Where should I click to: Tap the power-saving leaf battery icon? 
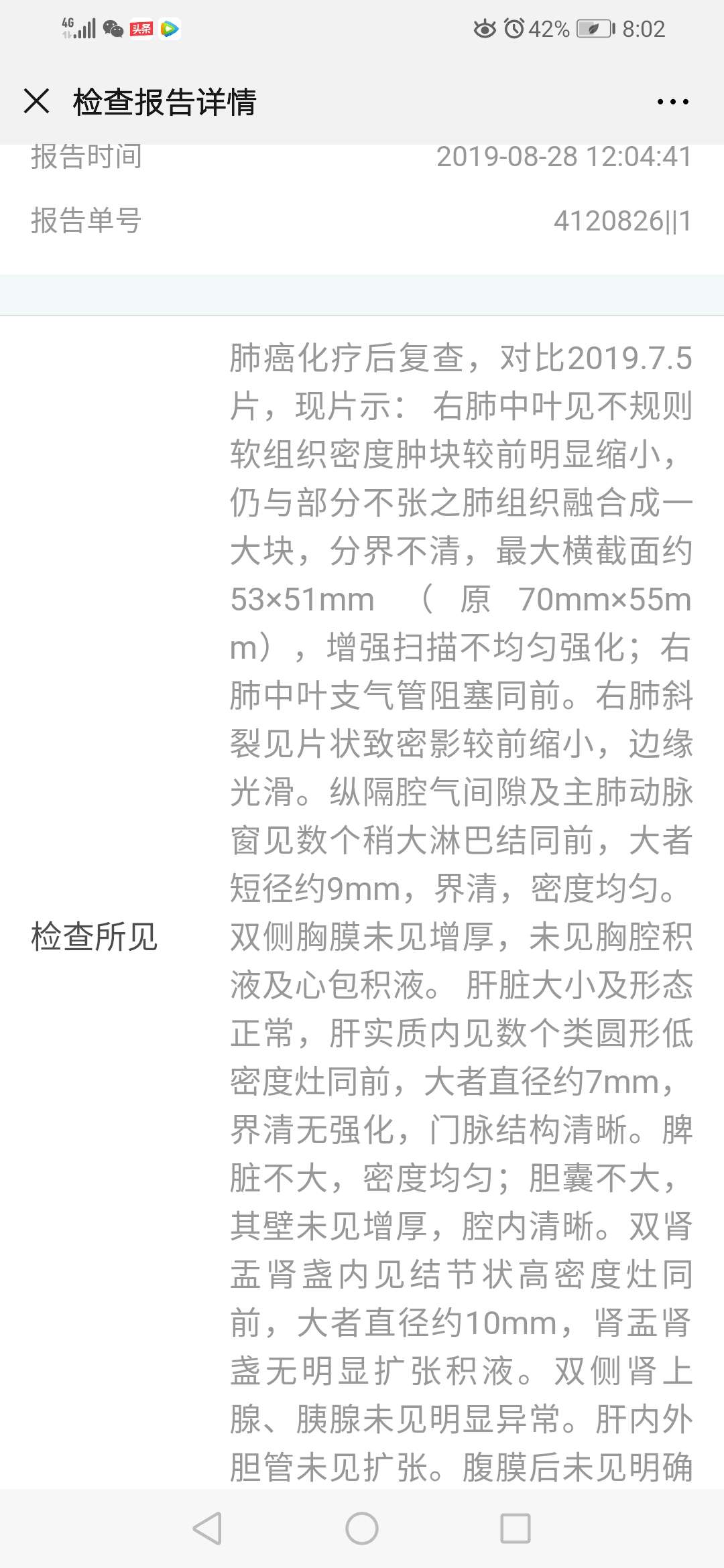pos(595,28)
